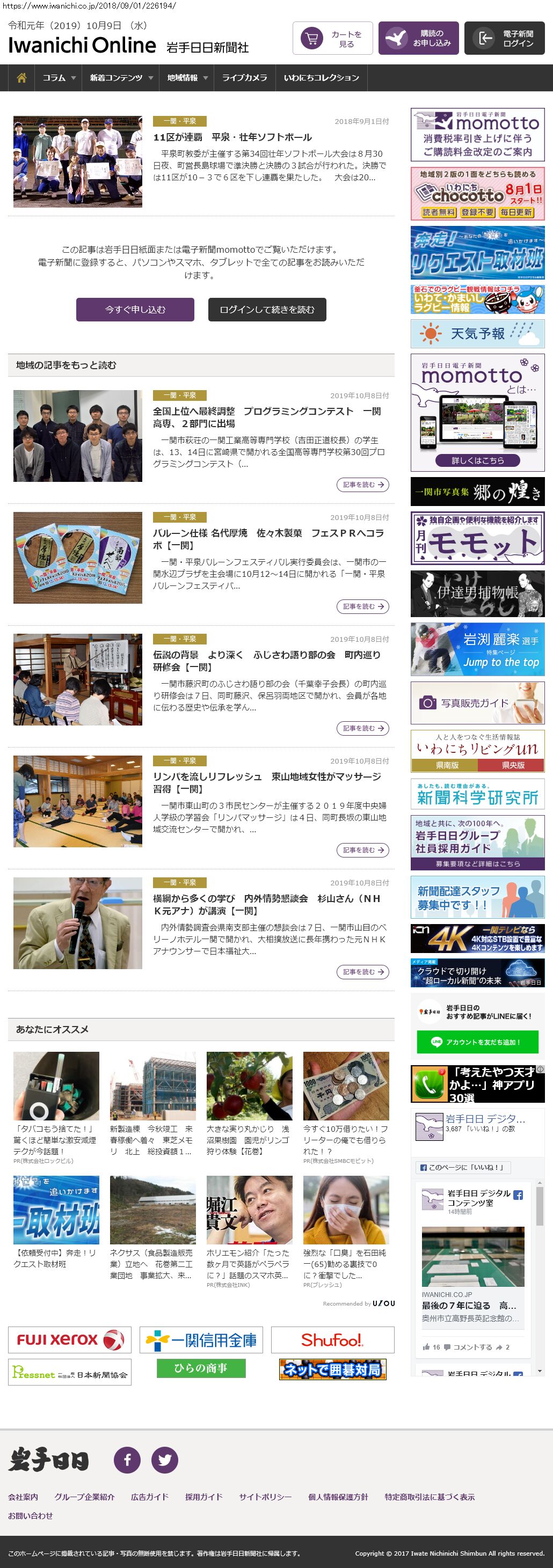Screen dimensions: 553x1568
Task: Open the 会社案内 footer link
Action: [23, 1497]
